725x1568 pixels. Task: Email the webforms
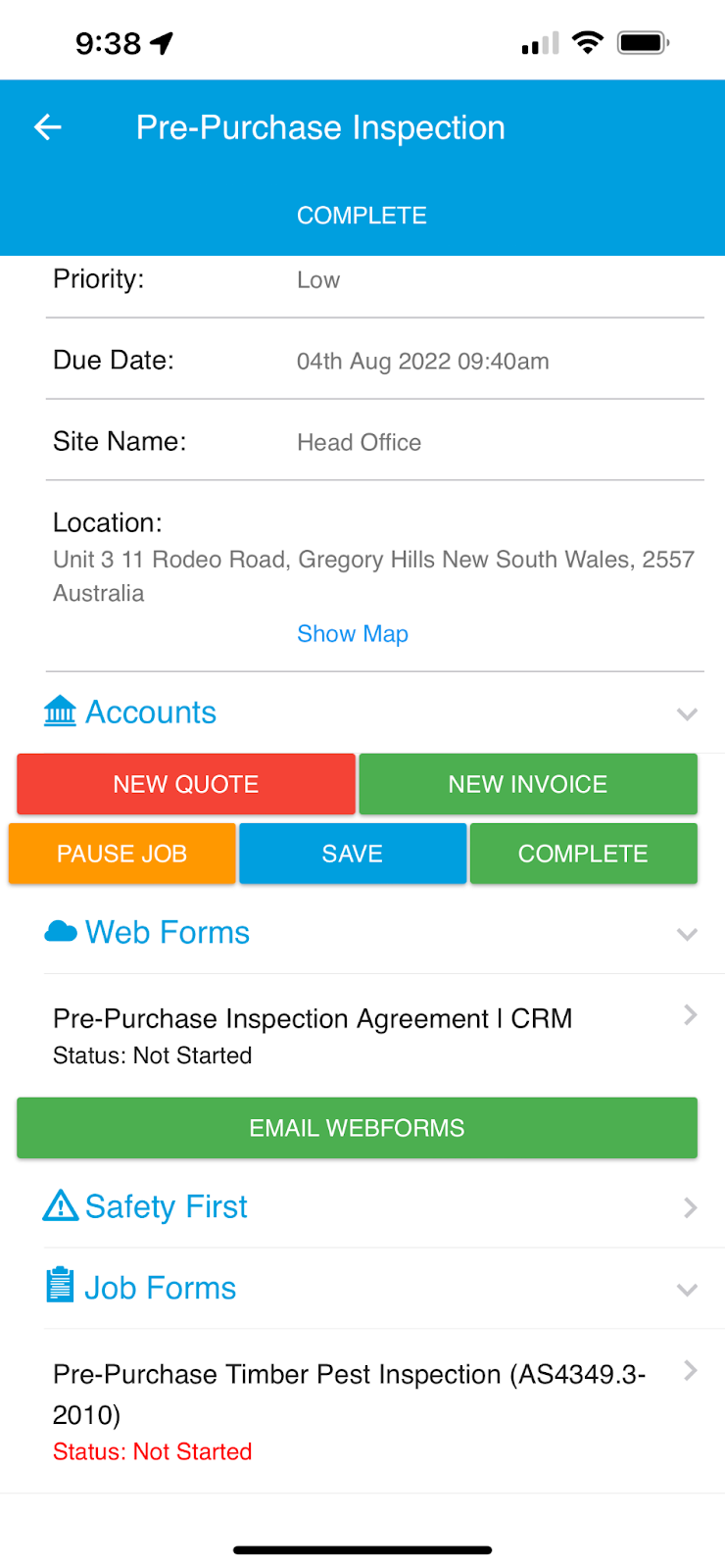(357, 1128)
